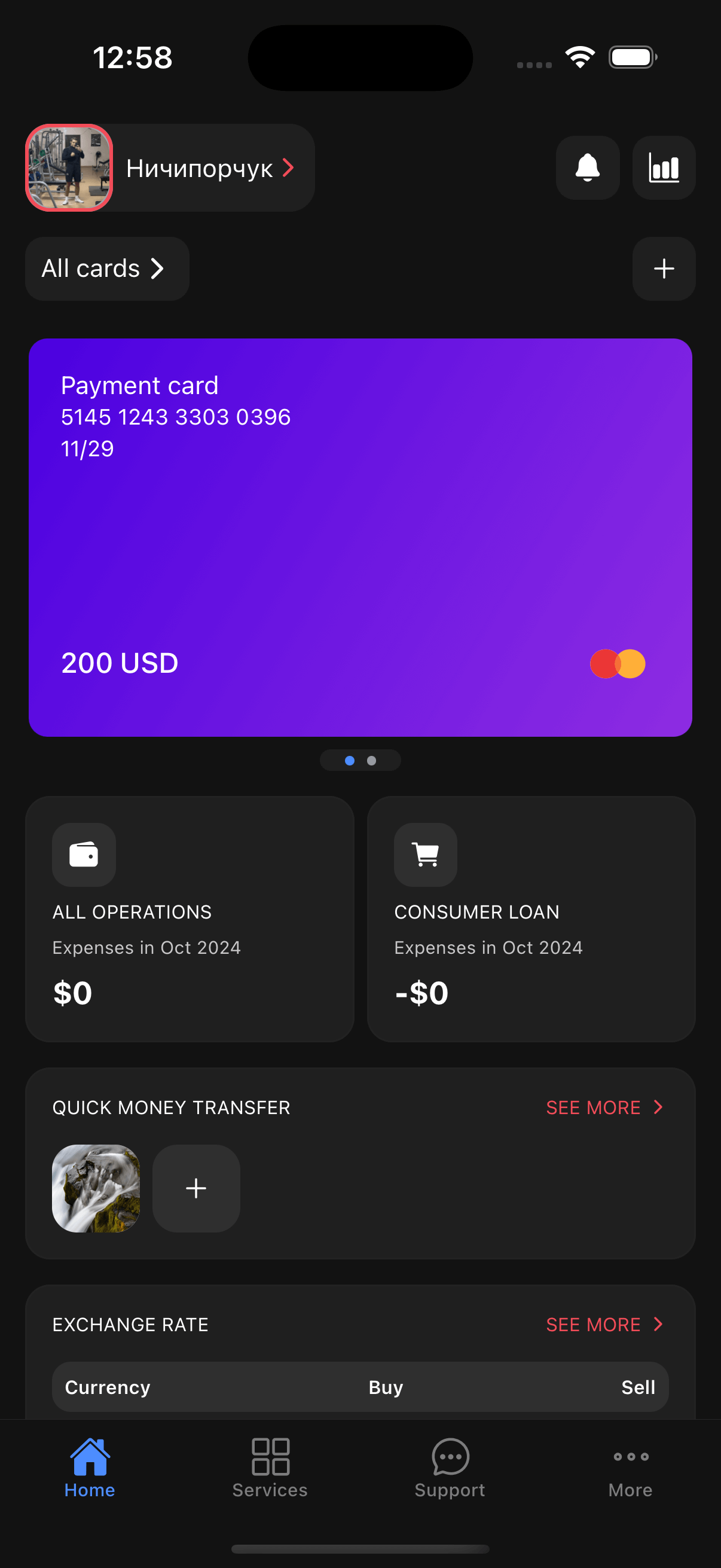
Task: Open the statistics chart icon
Action: click(663, 167)
